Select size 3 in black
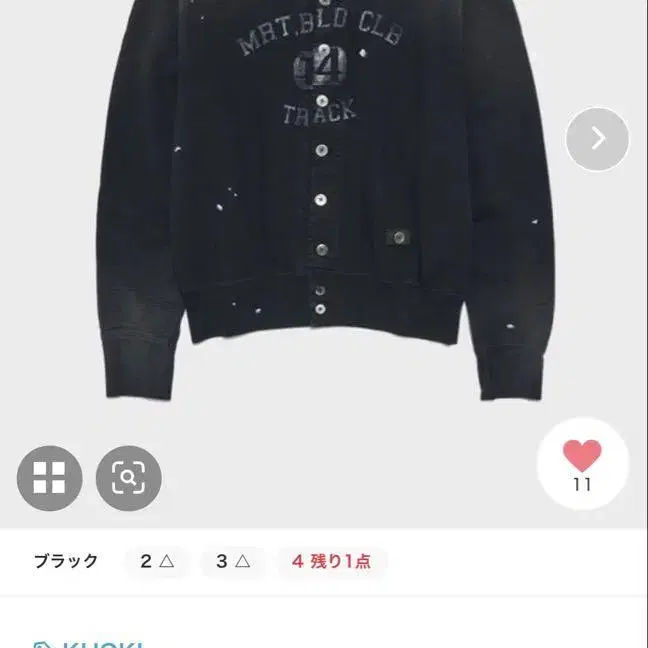 coord(233,561)
